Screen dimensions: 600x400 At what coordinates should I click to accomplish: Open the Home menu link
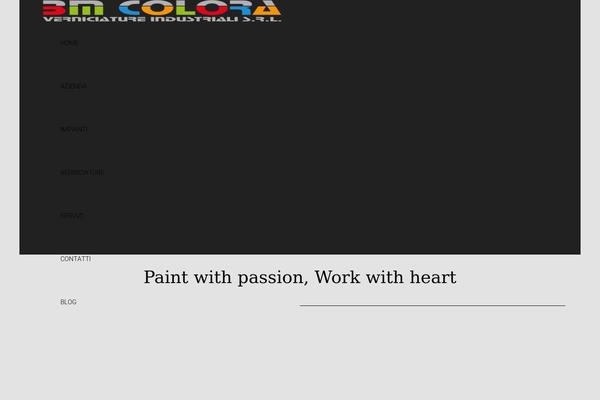point(69,43)
